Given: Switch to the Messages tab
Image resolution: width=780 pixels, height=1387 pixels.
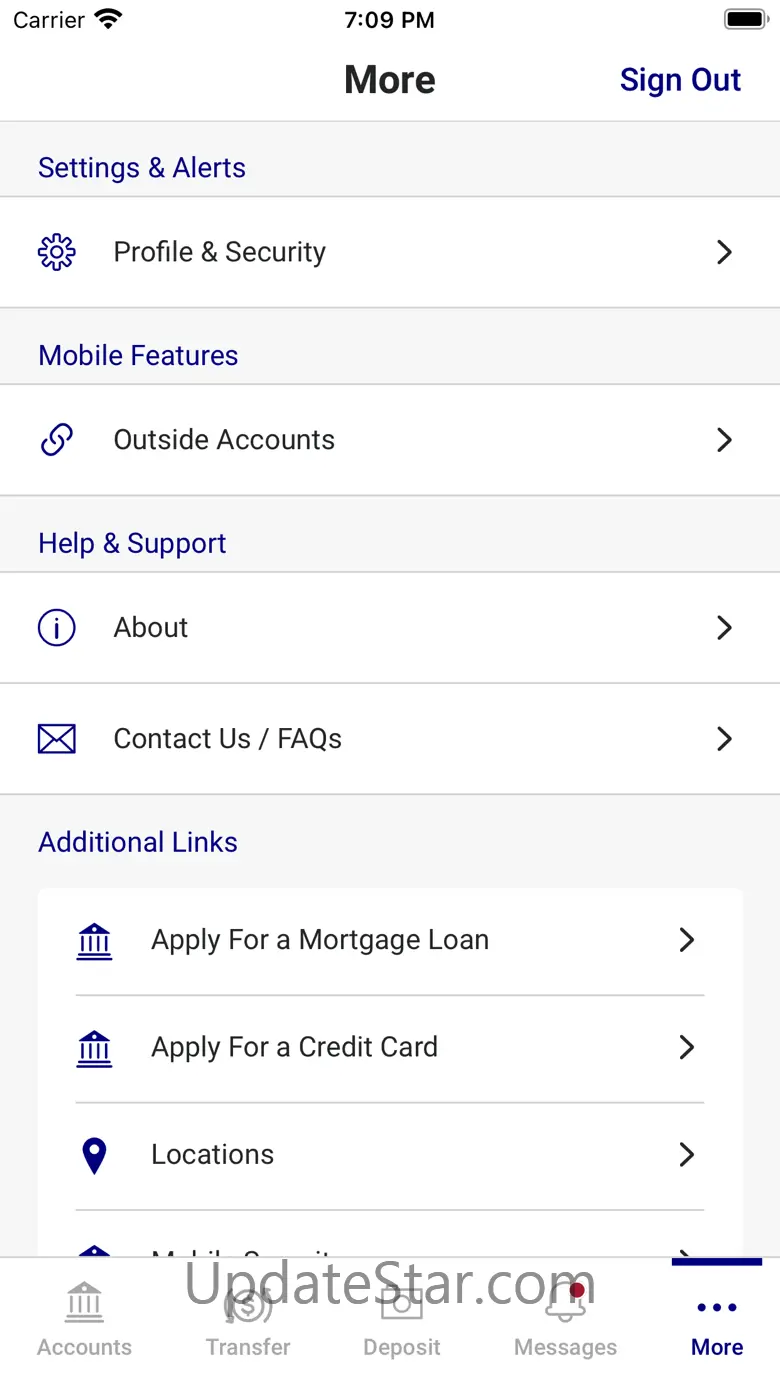Looking at the screenshot, I should [565, 1320].
